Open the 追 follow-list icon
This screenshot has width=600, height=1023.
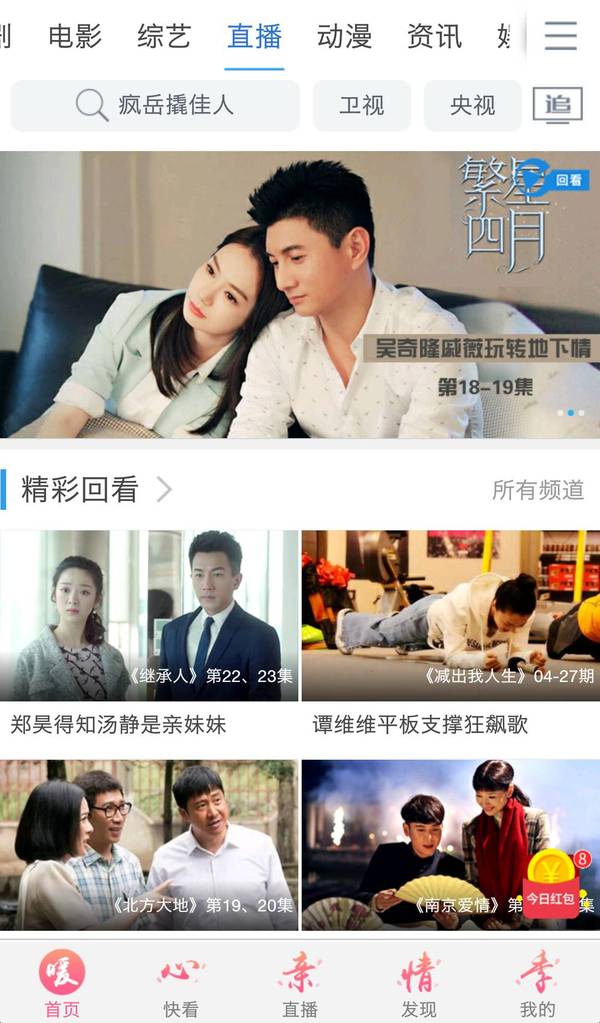pyautogui.click(x=557, y=105)
